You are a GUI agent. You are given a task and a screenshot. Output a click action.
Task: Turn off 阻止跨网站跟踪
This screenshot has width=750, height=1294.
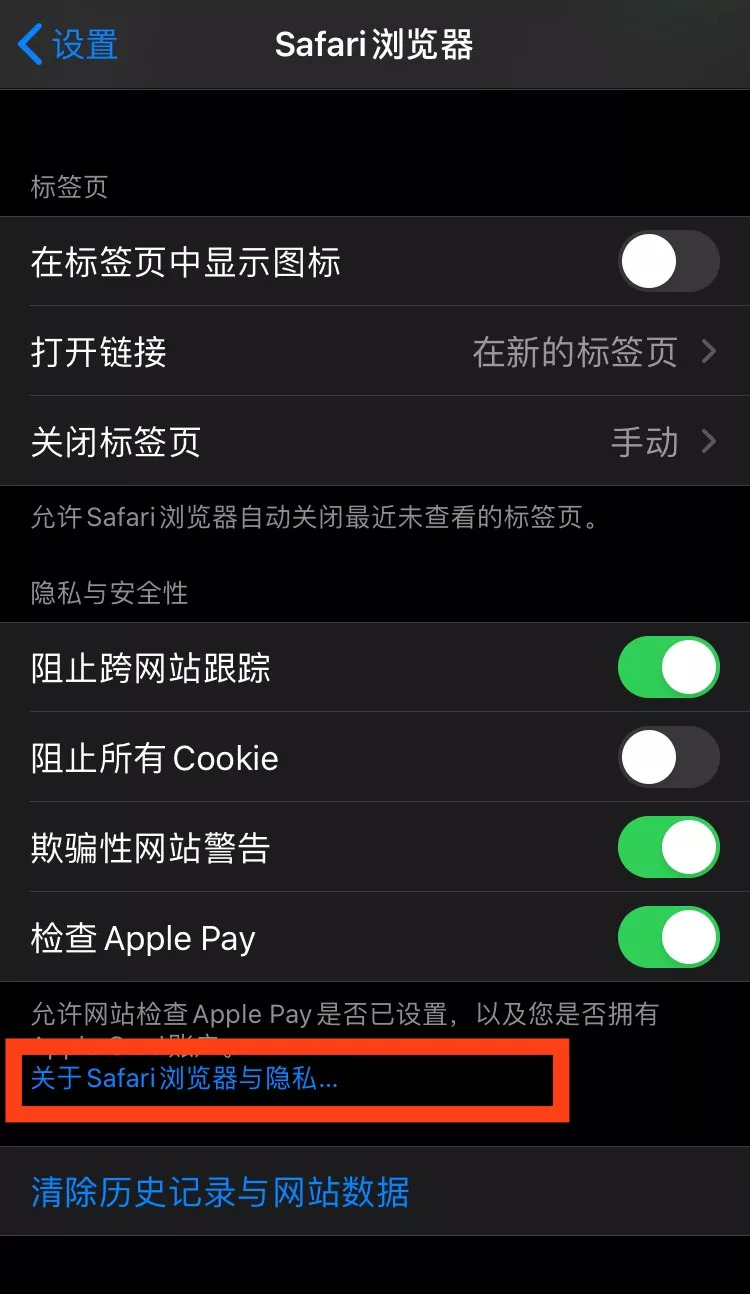point(668,667)
